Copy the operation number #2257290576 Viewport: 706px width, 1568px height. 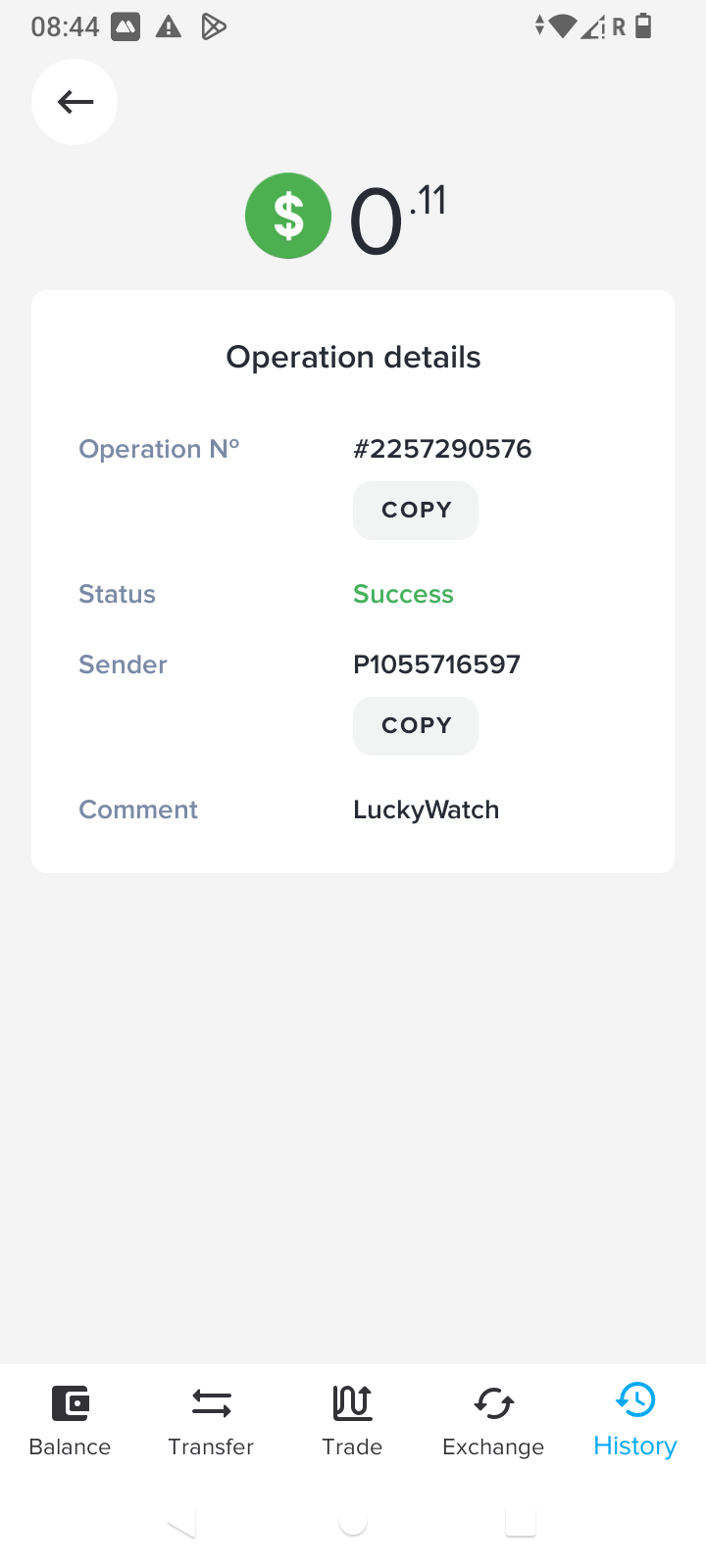[416, 510]
